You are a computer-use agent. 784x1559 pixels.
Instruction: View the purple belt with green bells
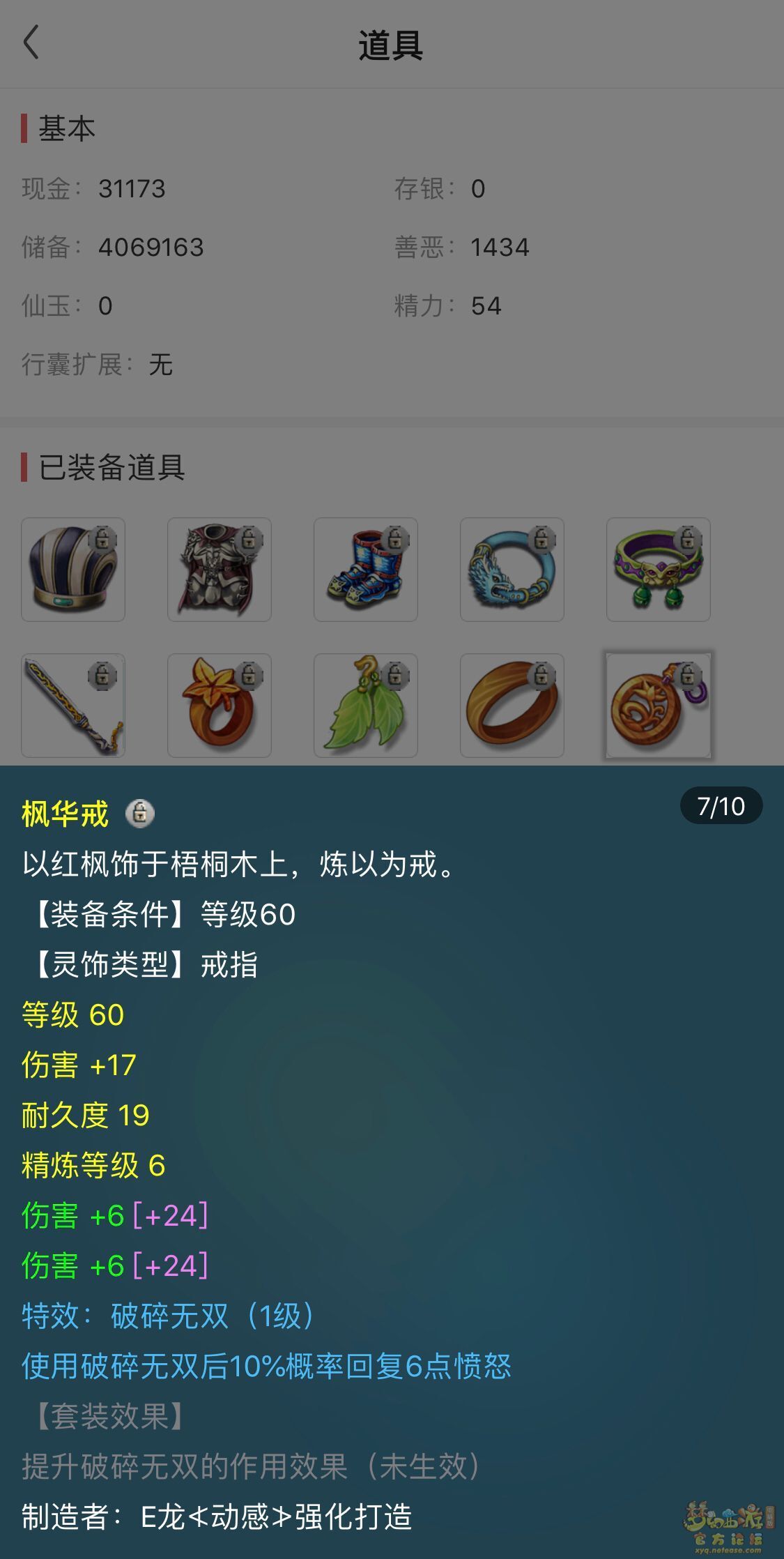659,570
